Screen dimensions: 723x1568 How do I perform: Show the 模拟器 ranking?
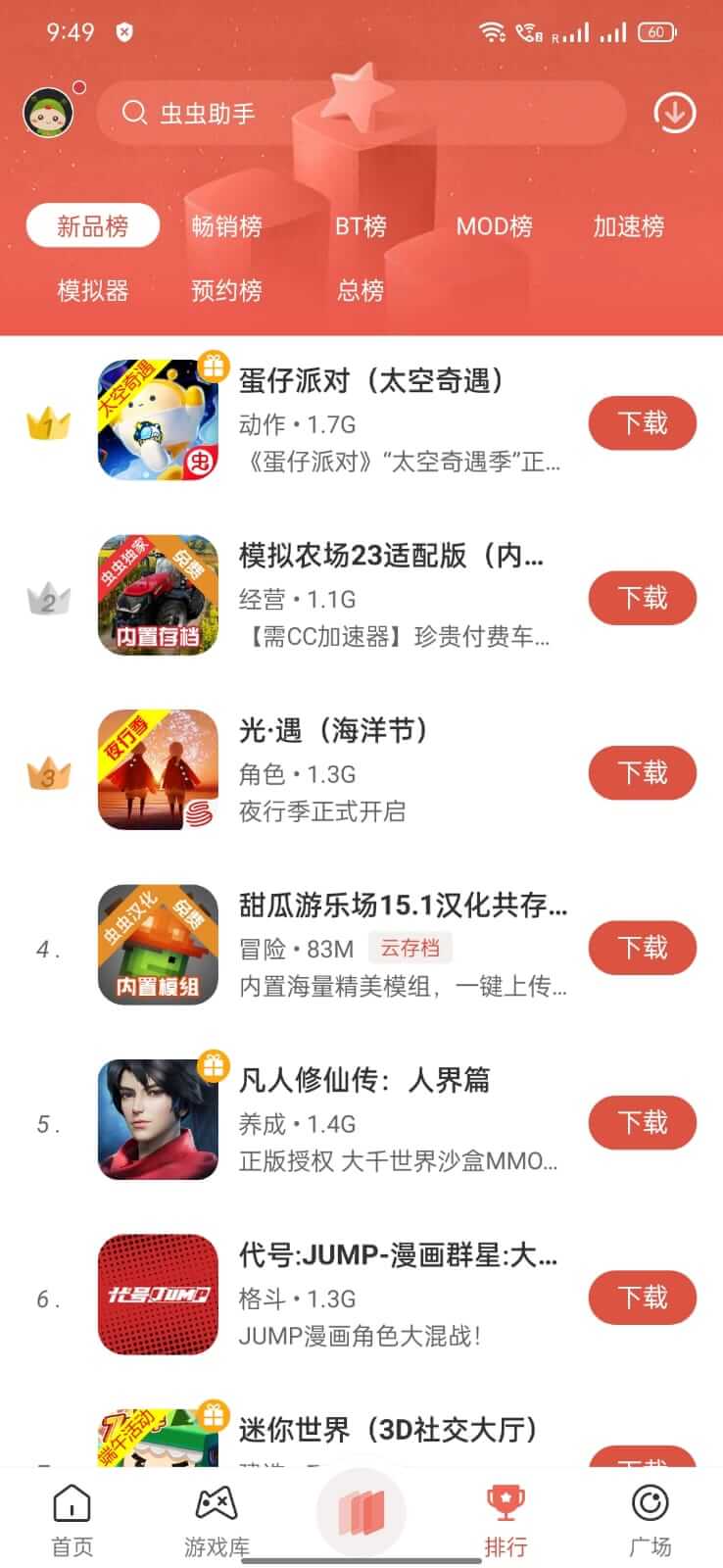93,290
